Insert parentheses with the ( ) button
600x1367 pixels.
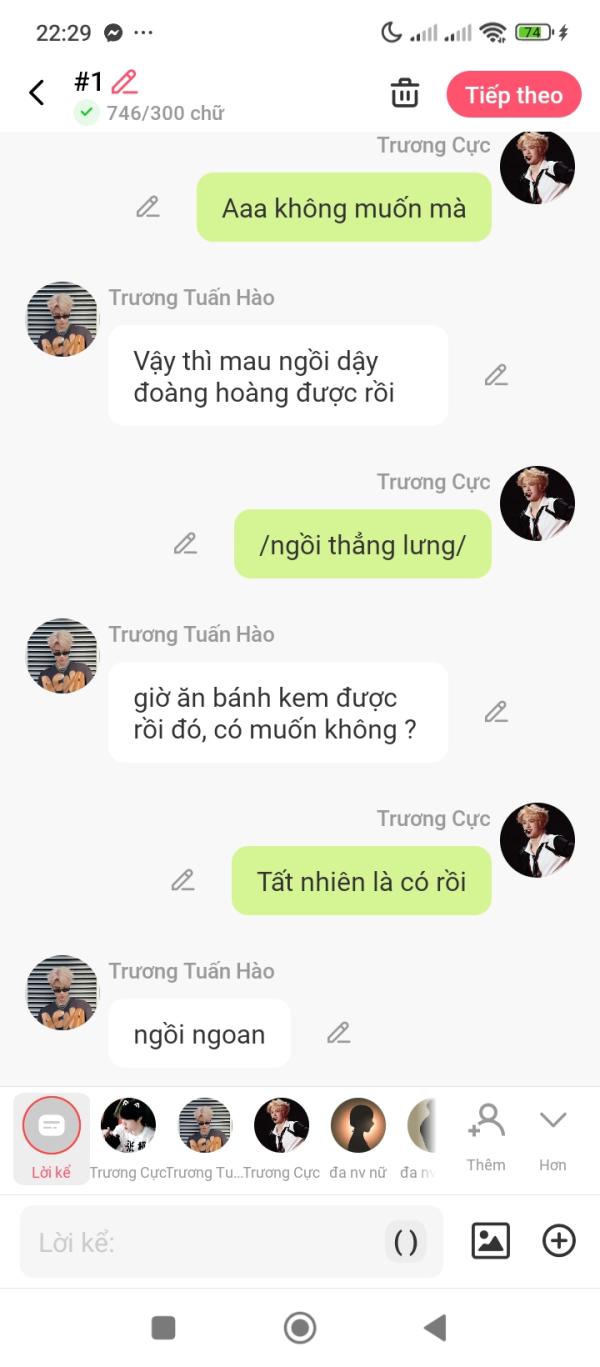(405, 1242)
